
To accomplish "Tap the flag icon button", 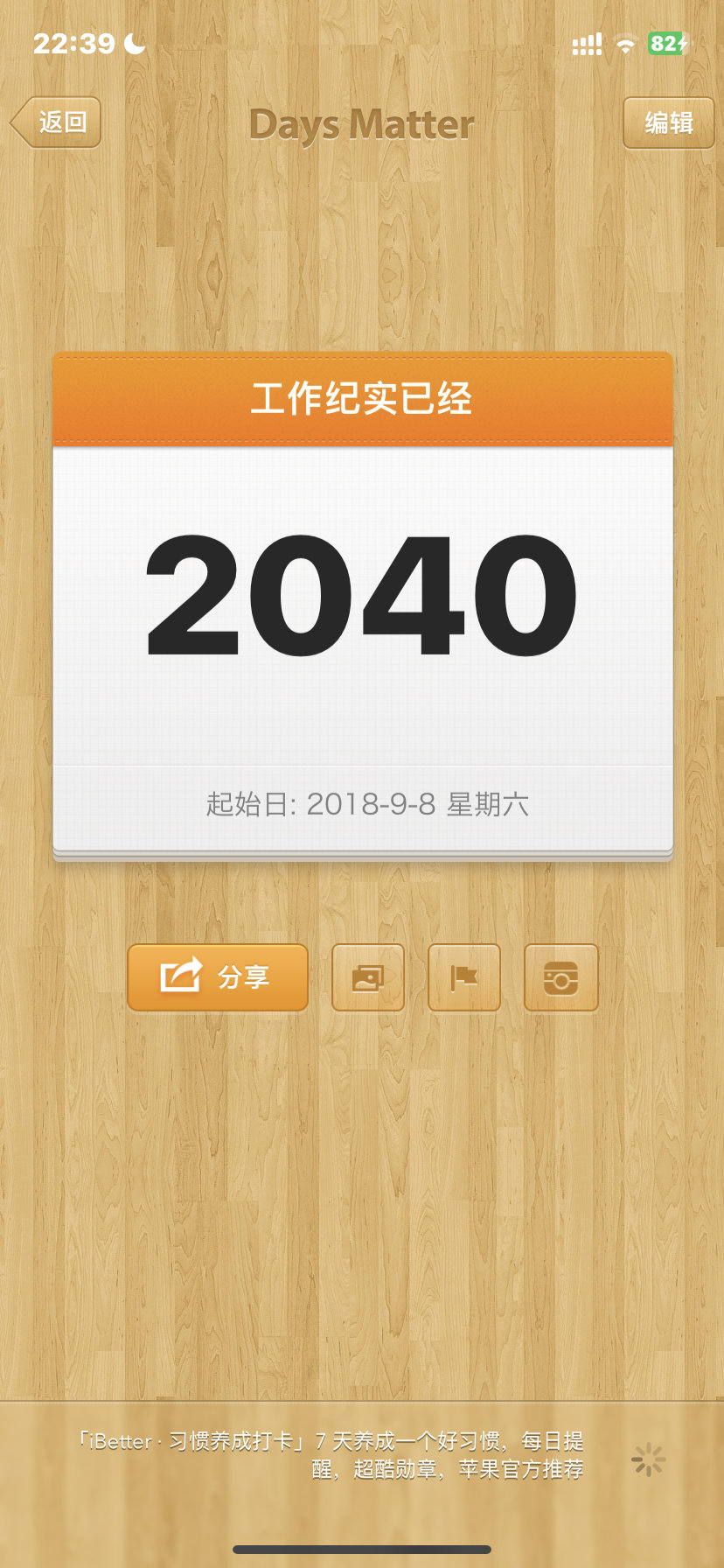I will click(x=464, y=977).
